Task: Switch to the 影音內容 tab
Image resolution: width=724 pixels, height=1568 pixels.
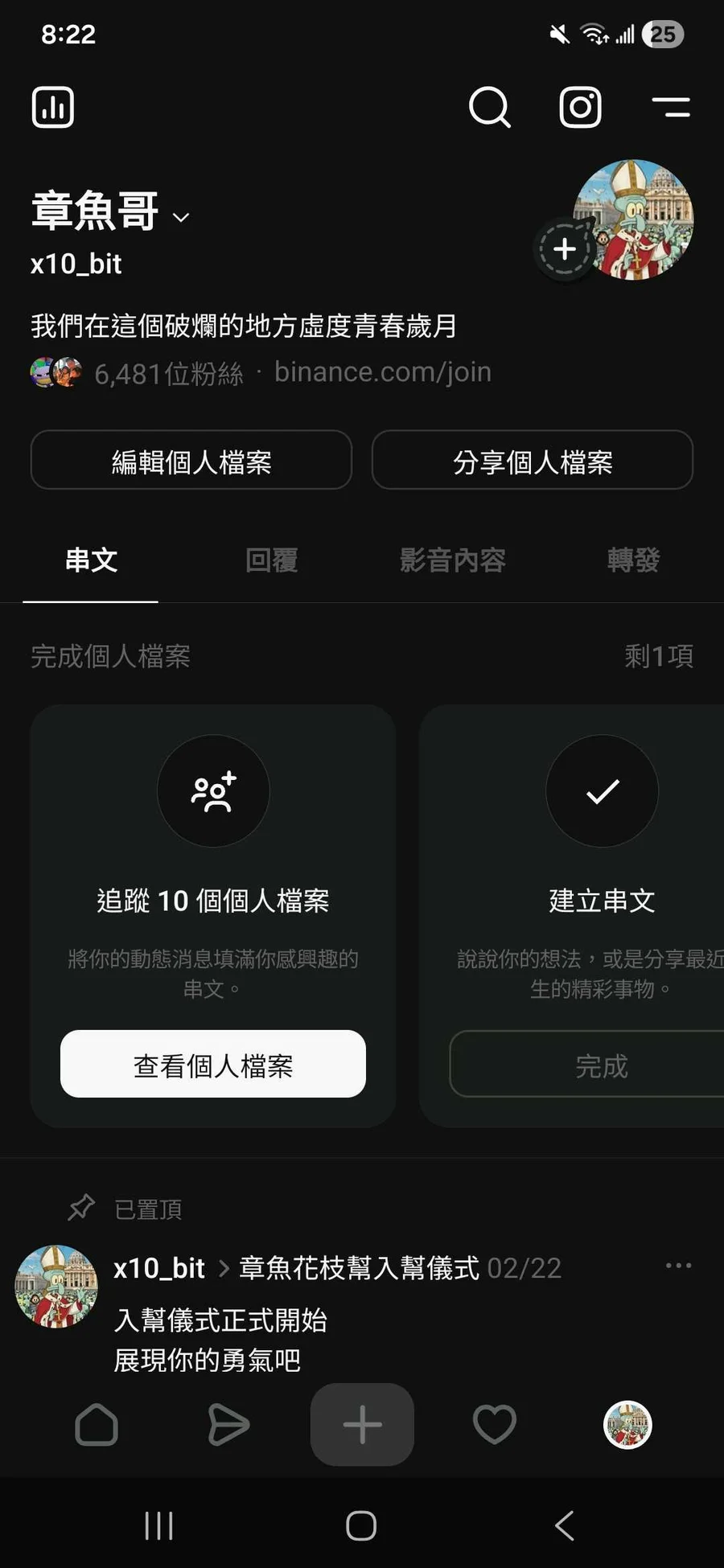Action: coord(453,560)
